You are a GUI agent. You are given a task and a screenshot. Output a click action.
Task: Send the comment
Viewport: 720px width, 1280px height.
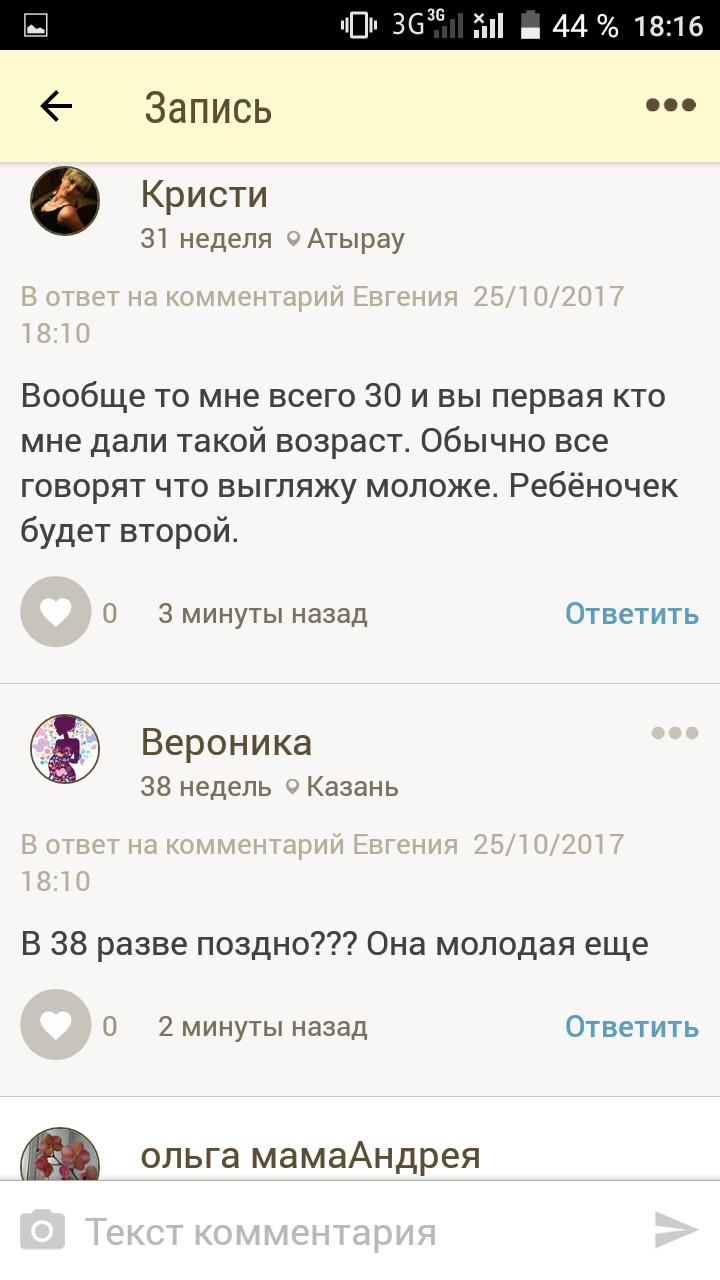point(676,1230)
